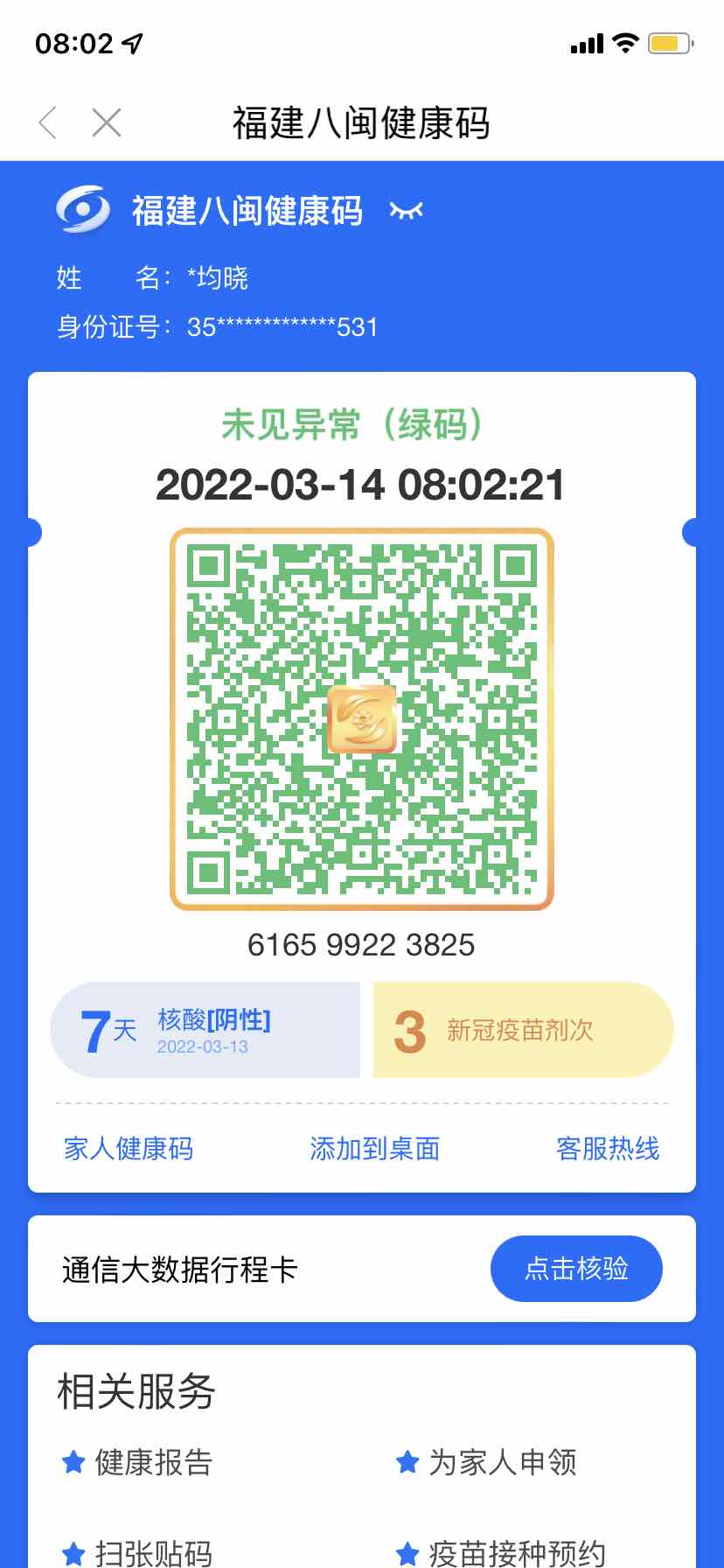Toggle personal info visibility eye icon
Screen dimensions: 724x1568
click(406, 211)
